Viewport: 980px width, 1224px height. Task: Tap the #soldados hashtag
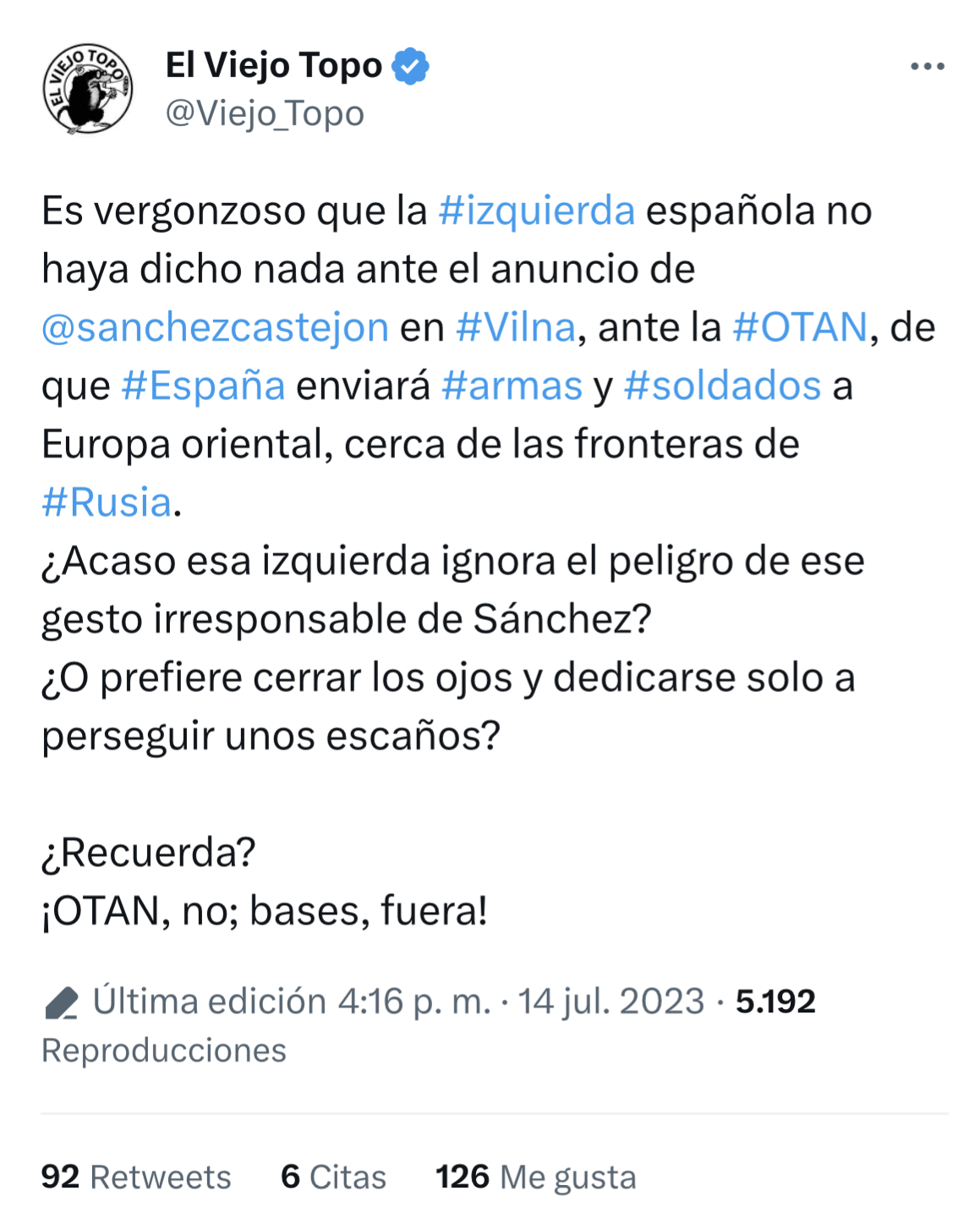[x=722, y=386]
